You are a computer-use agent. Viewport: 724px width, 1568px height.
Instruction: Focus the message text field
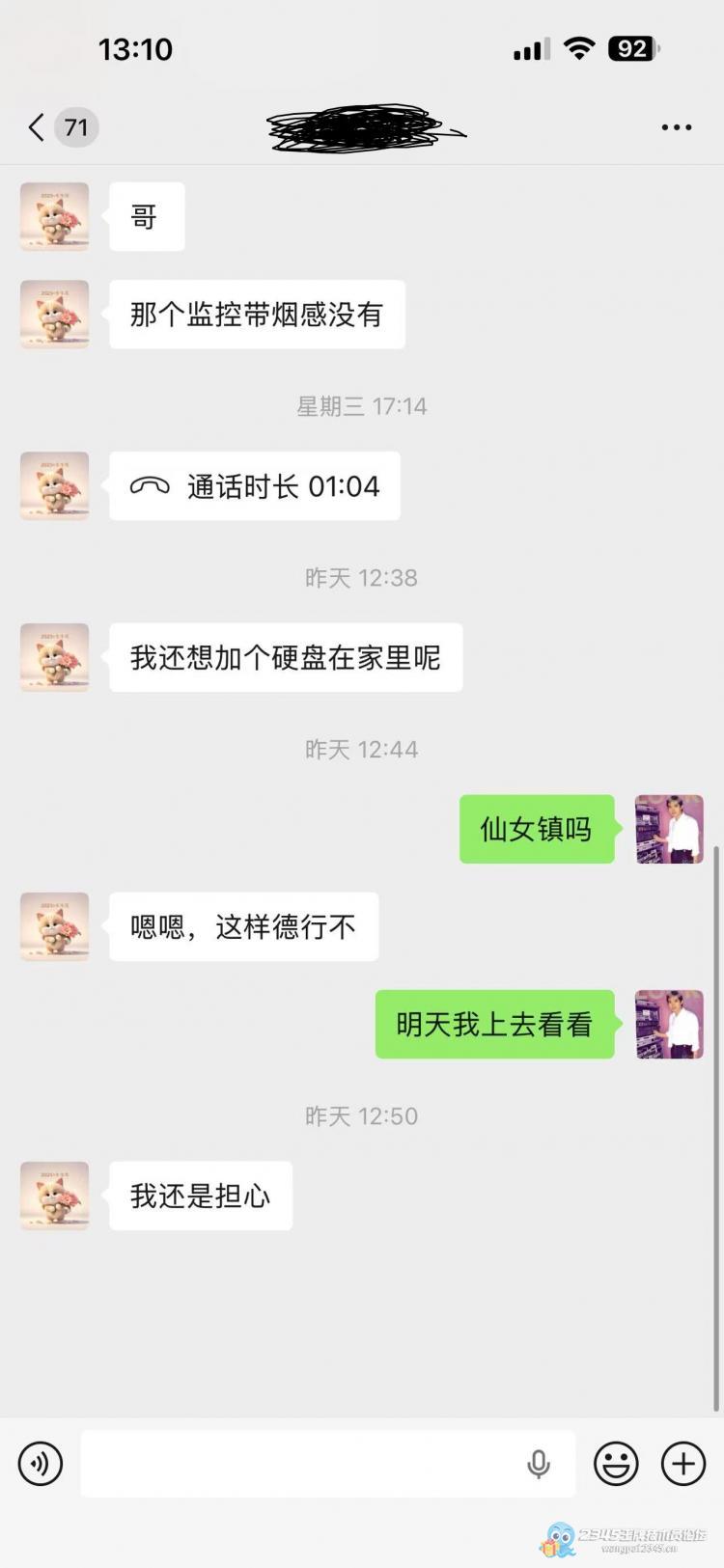click(299, 1464)
